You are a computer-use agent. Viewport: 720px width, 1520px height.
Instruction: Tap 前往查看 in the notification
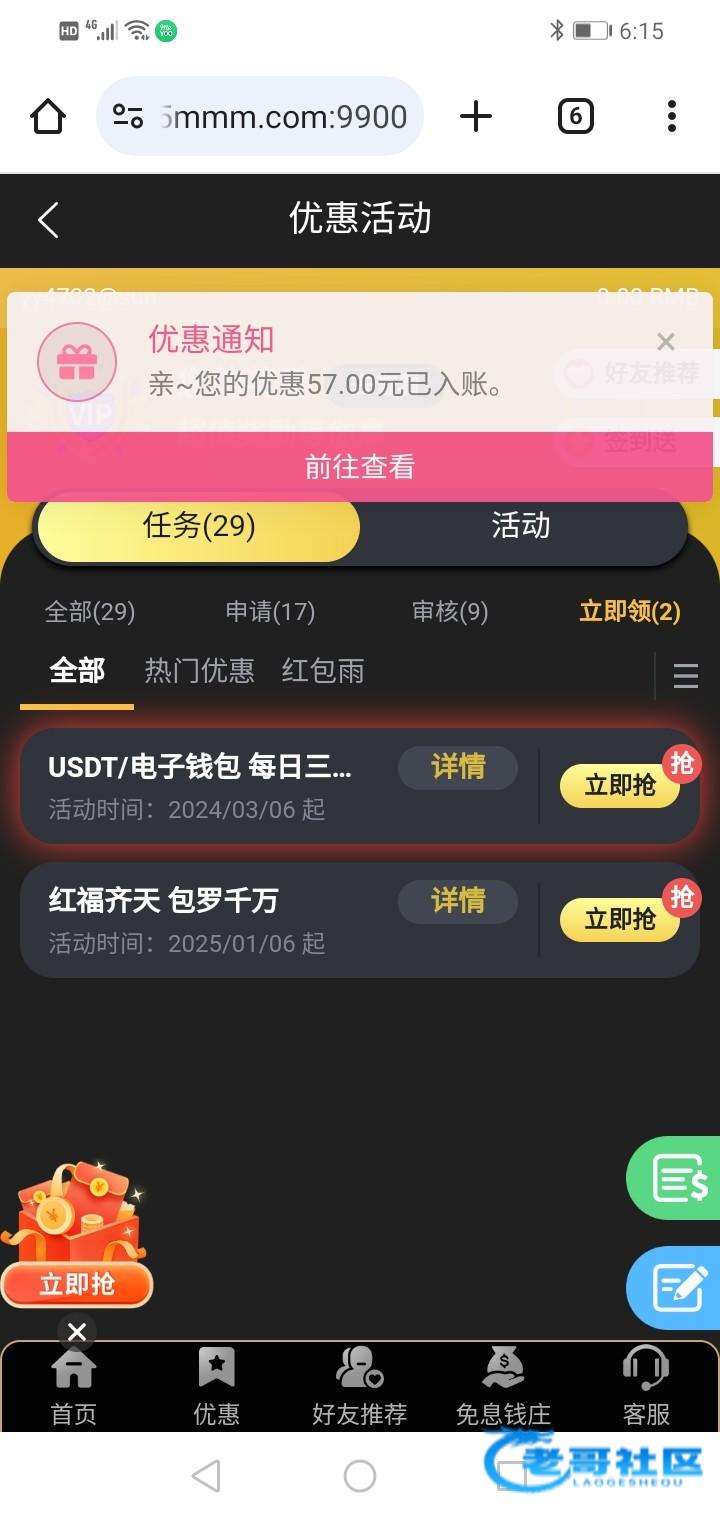coord(360,466)
